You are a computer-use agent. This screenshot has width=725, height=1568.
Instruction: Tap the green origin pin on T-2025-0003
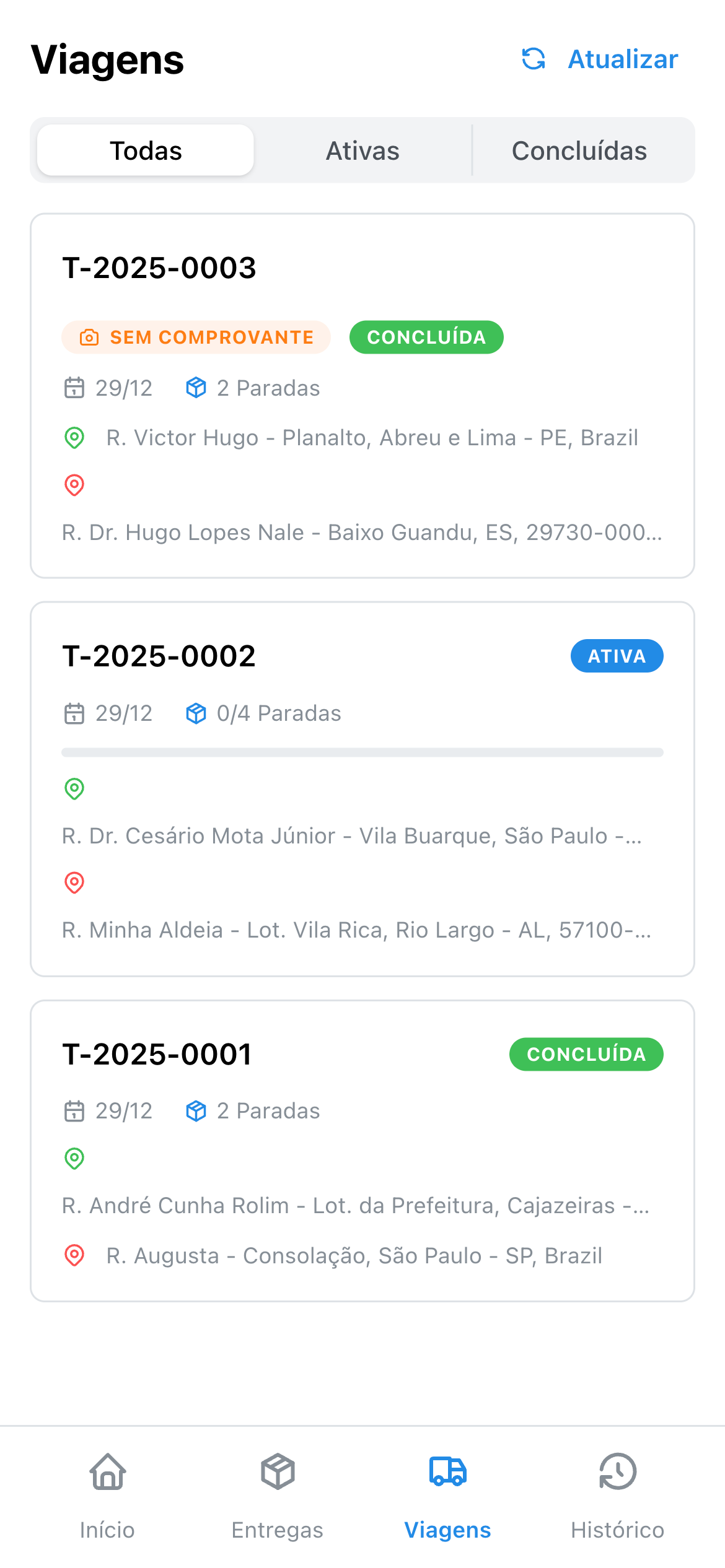click(74, 438)
